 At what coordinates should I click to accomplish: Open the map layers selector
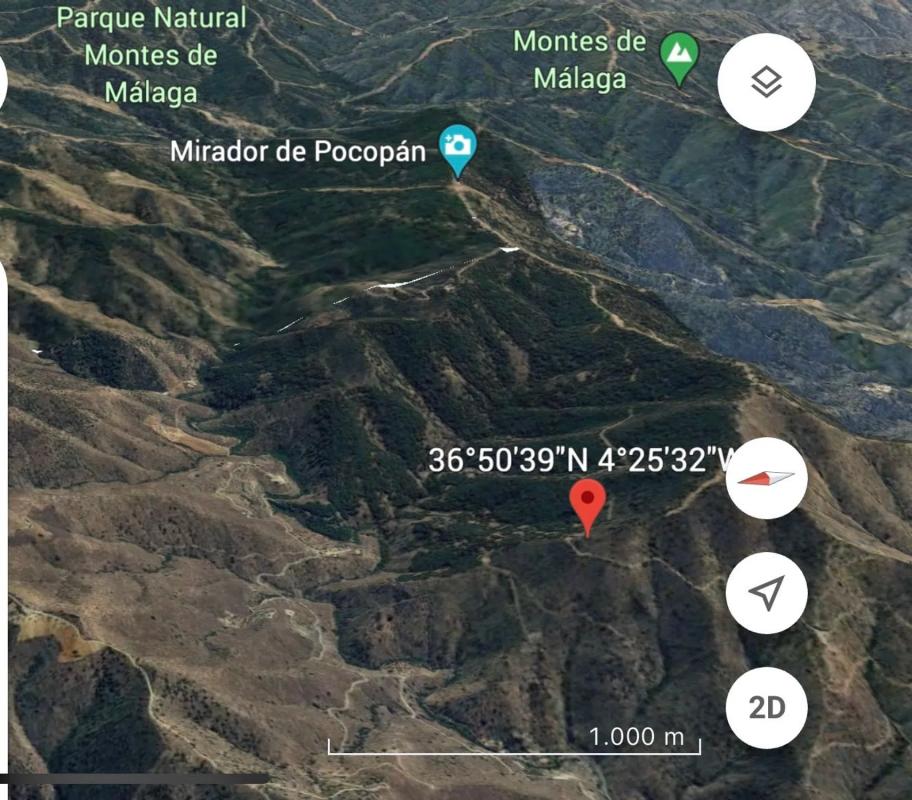point(766,82)
